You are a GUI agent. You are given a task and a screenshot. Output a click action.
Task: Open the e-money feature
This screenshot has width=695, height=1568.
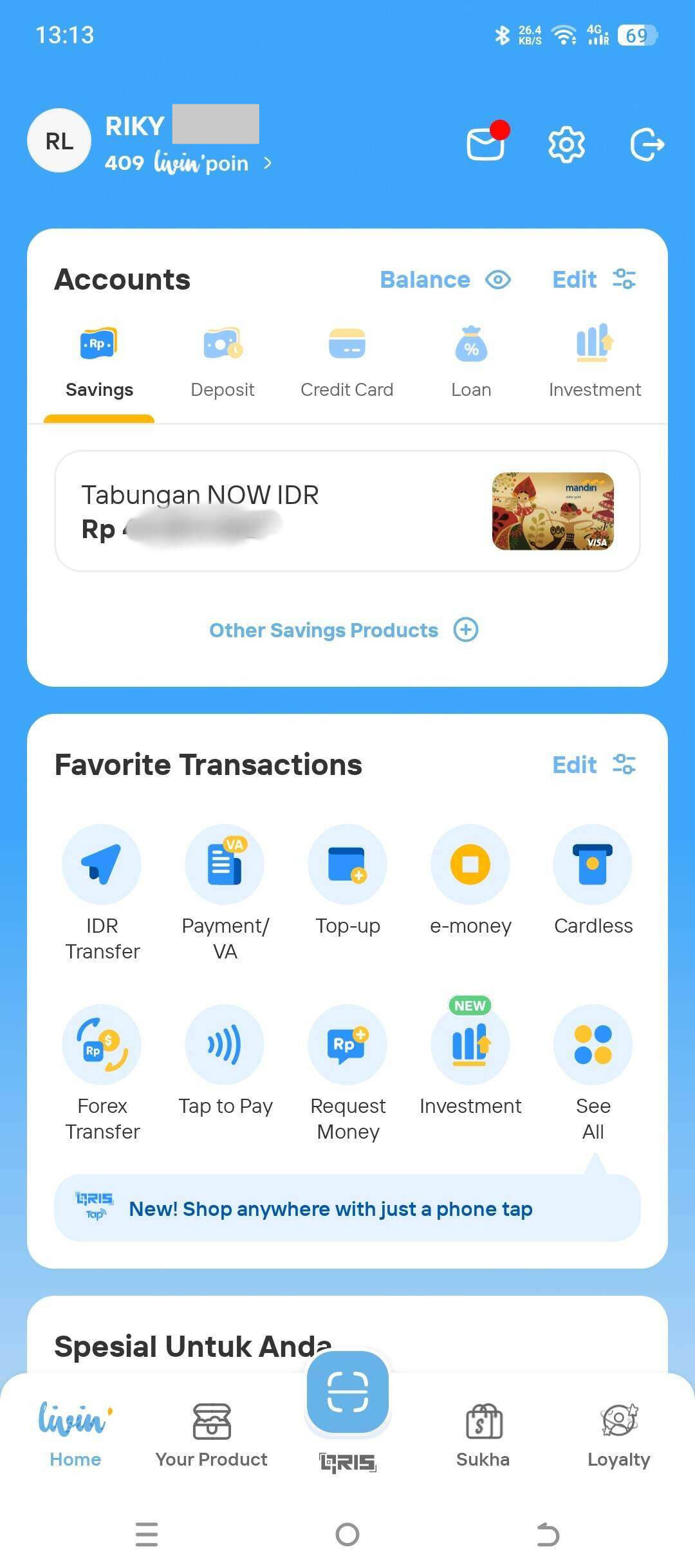[x=470, y=864]
